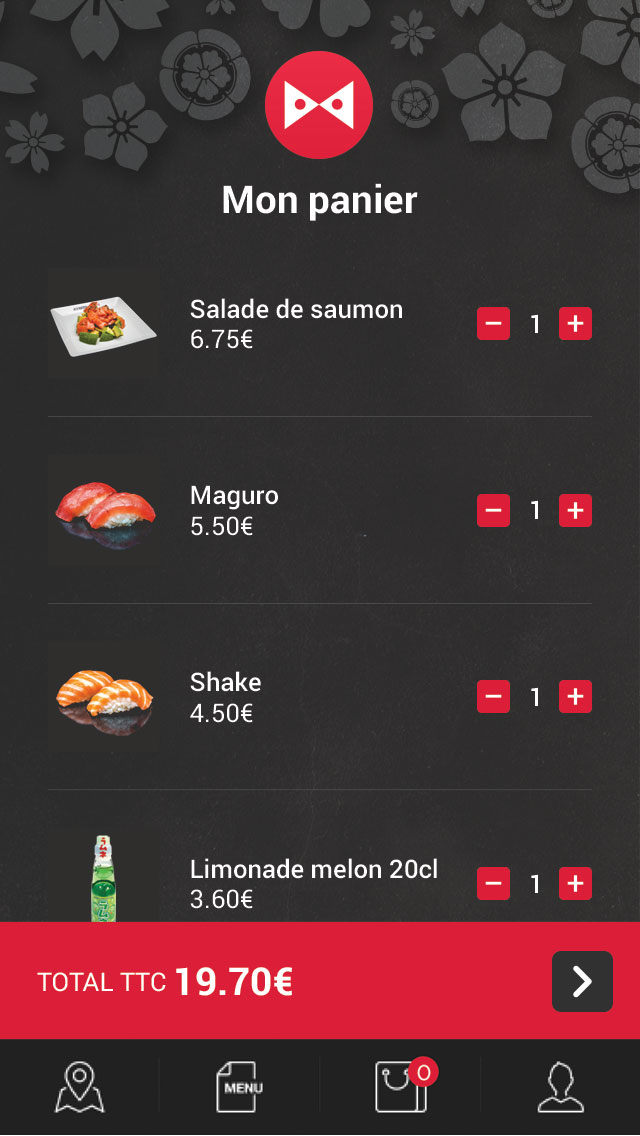The image size is (640, 1136).
Task: Decrease the Shake quantity
Action: pyautogui.click(x=493, y=697)
